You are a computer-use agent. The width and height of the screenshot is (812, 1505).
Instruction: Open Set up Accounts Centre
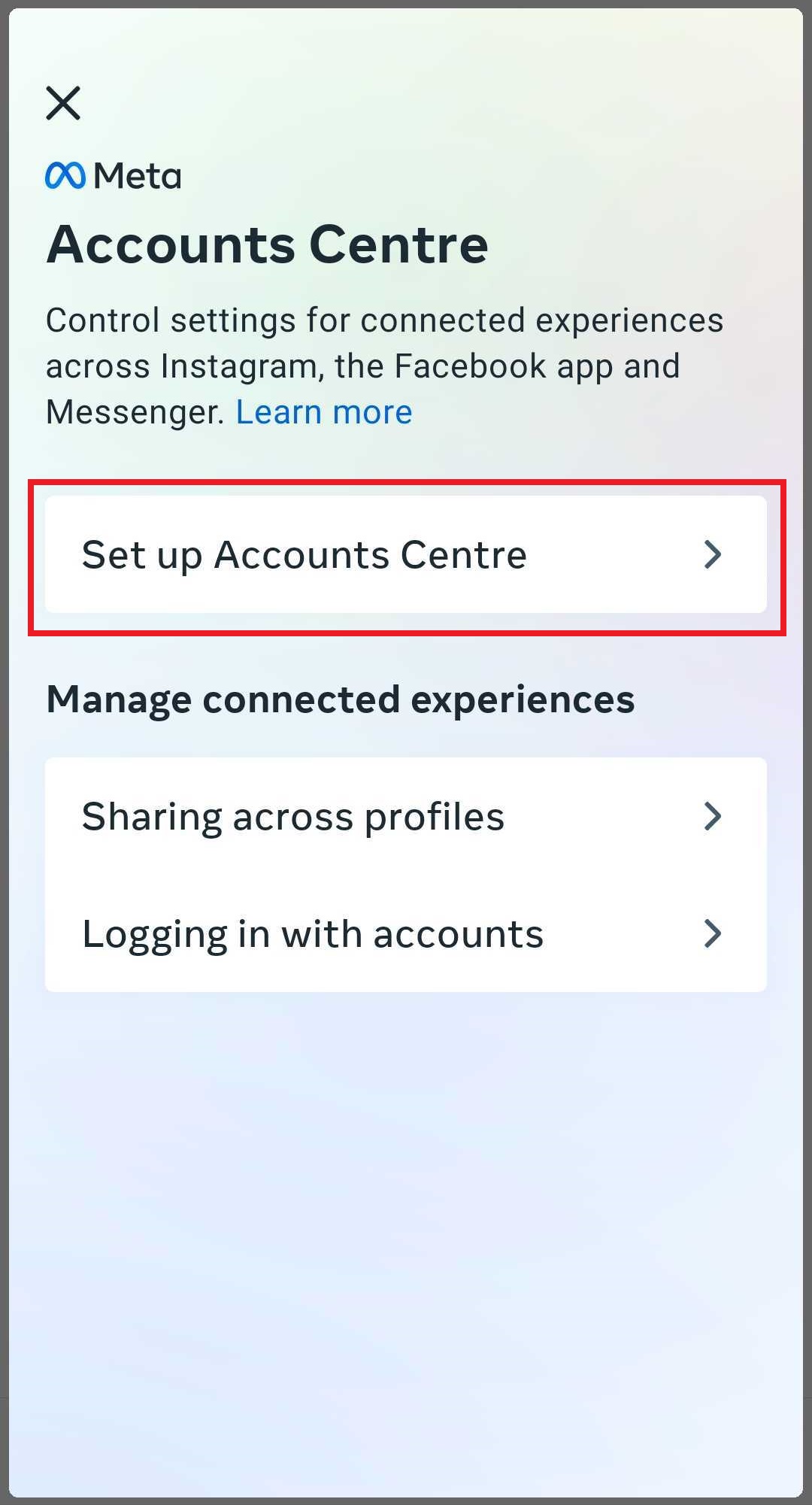pos(406,554)
